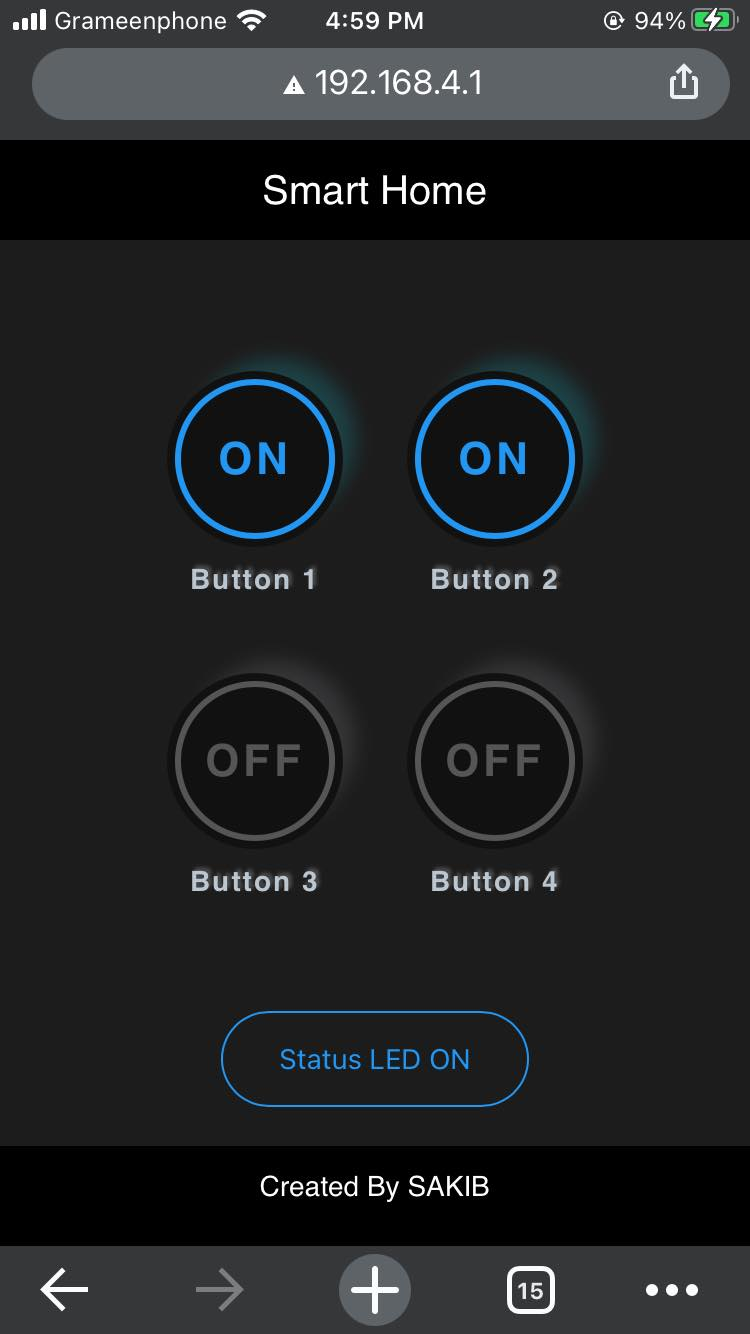
Task: Open the tab switcher showing 15 tabs
Action: (530, 1290)
